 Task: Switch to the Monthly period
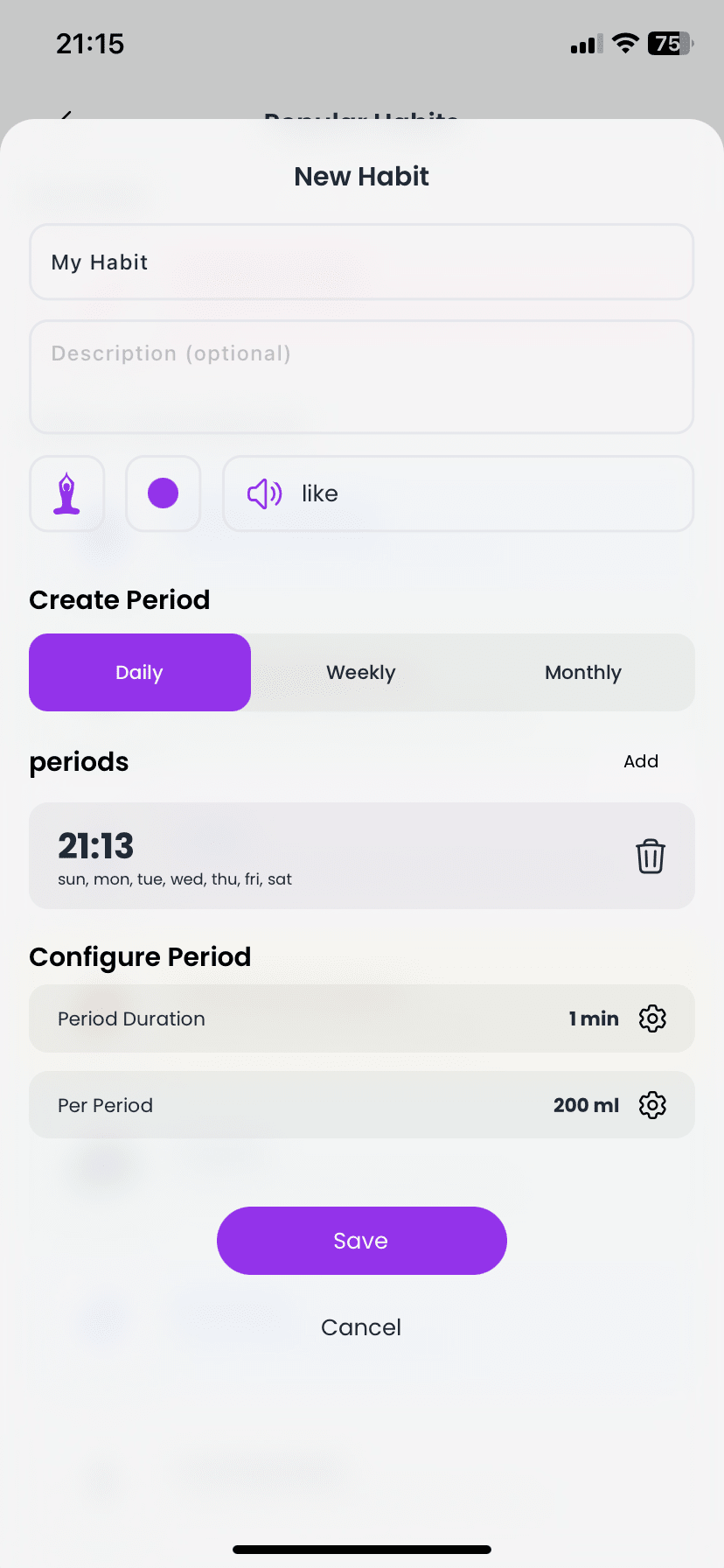[583, 672]
